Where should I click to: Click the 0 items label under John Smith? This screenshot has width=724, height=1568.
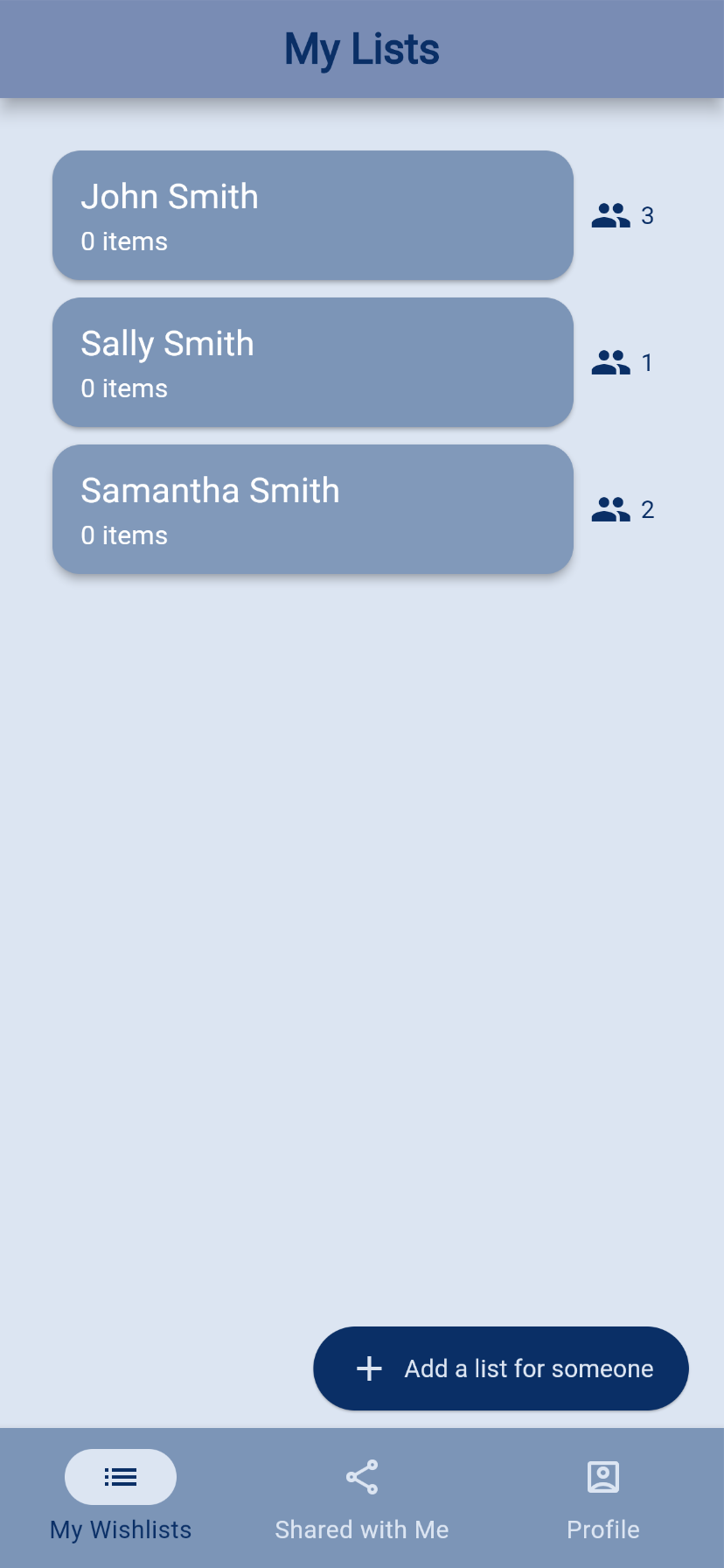[123, 241]
